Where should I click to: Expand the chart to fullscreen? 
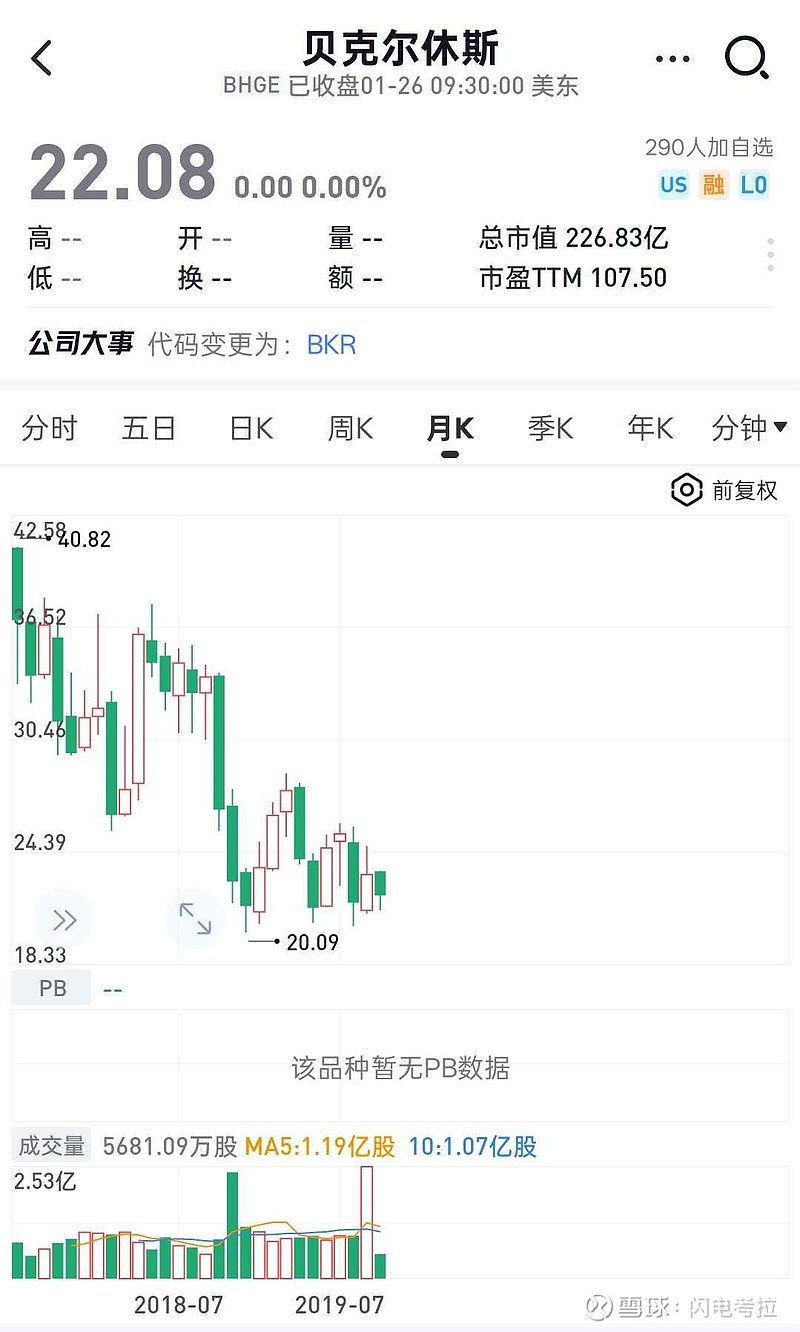click(x=196, y=918)
